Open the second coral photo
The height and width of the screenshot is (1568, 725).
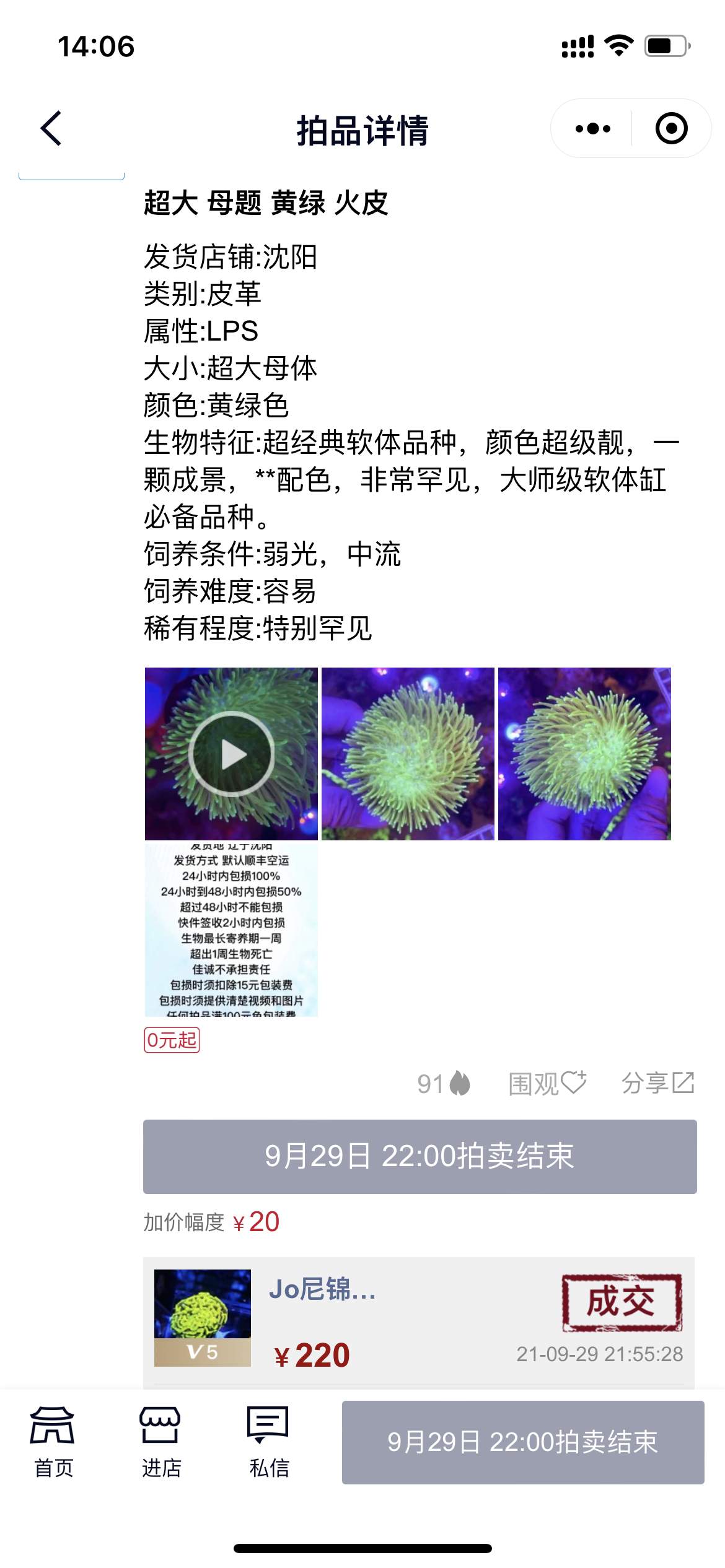[x=408, y=754]
